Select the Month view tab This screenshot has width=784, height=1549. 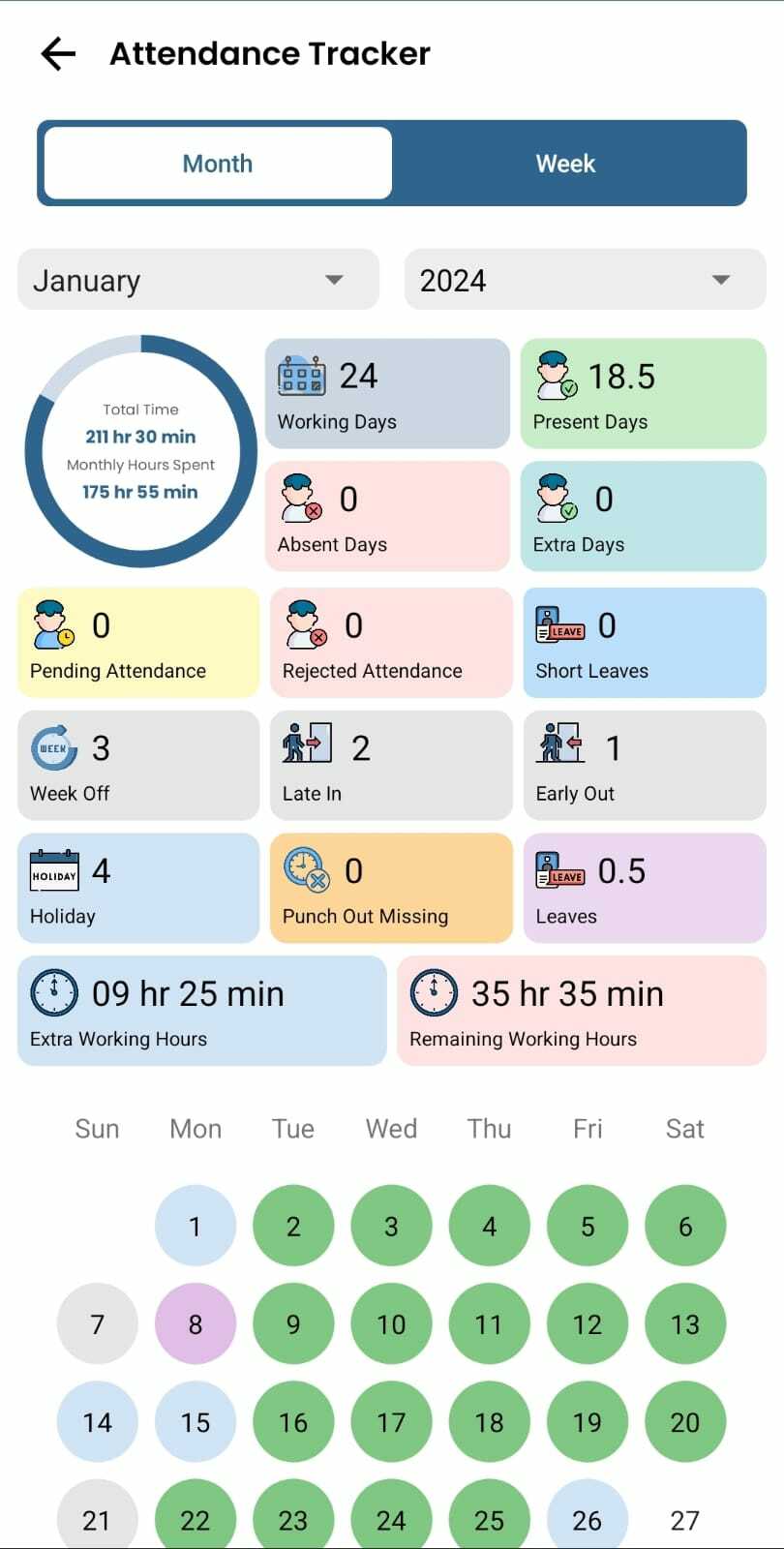click(218, 164)
